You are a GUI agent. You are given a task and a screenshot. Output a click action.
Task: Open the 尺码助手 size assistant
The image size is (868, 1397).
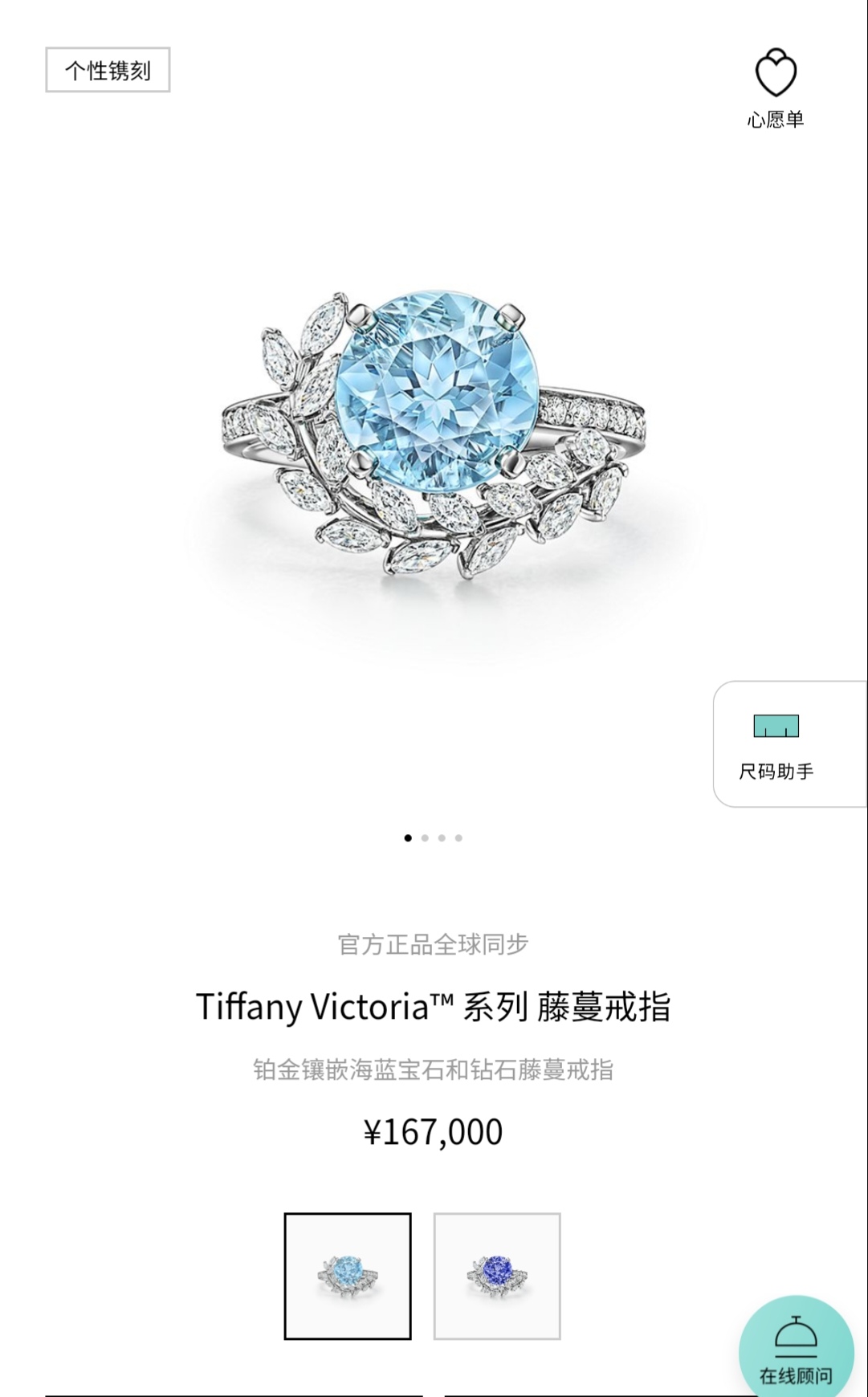pyautogui.click(x=776, y=744)
